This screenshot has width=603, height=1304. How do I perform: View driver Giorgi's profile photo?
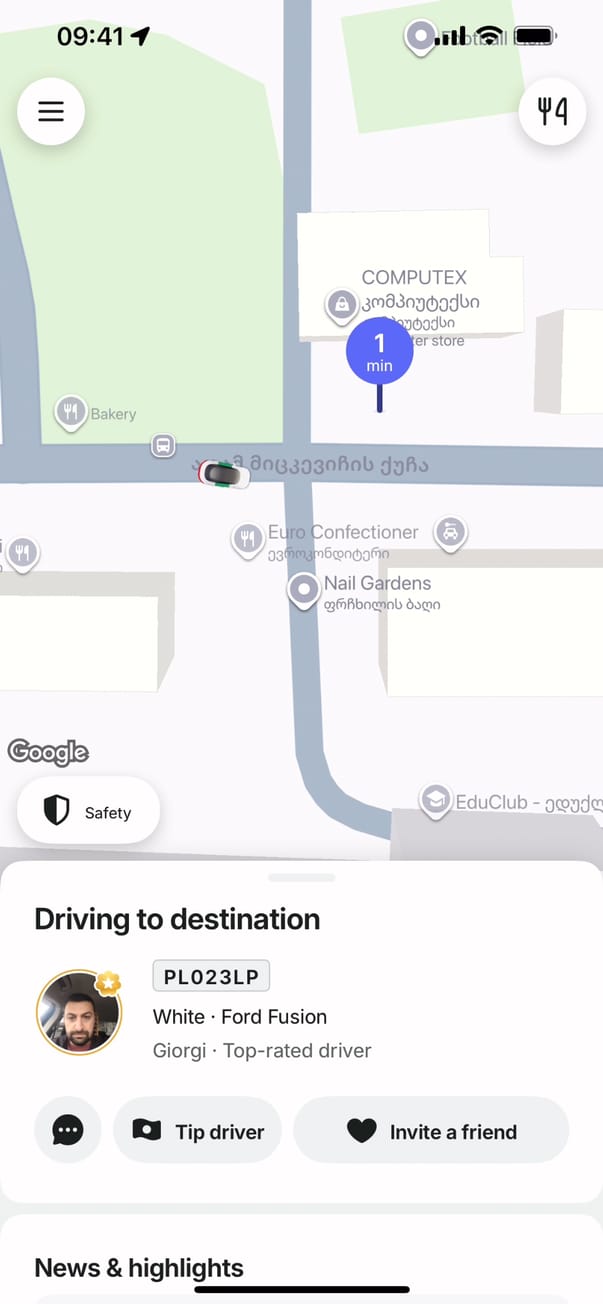click(x=79, y=1012)
